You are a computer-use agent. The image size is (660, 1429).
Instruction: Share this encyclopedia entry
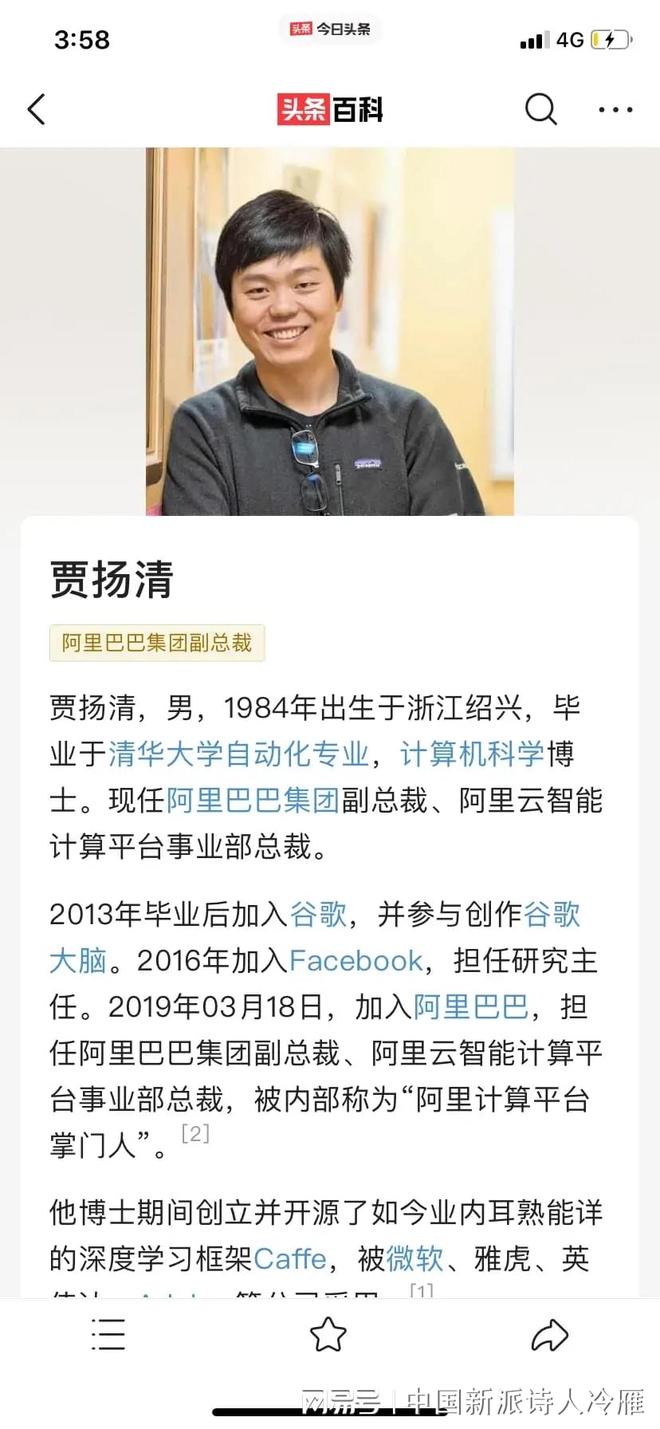pos(549,1335)
